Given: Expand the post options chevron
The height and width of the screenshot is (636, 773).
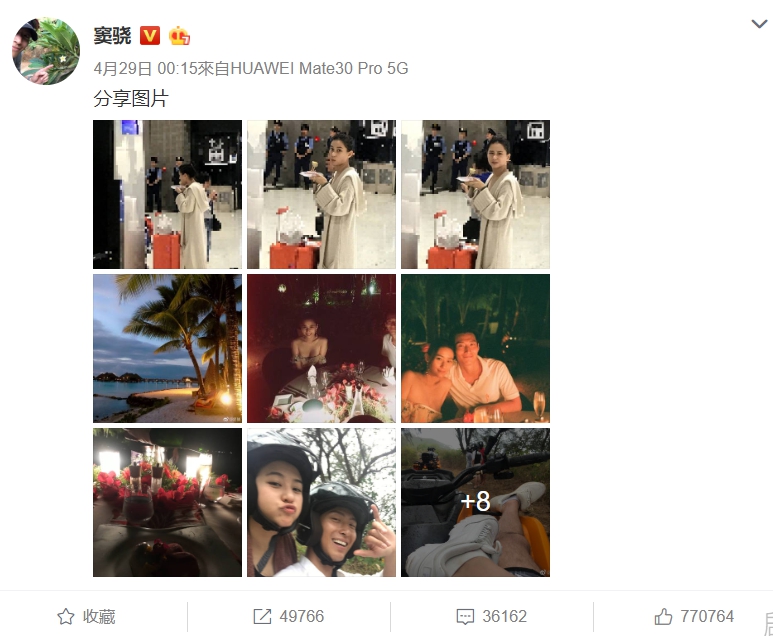Looking at the screenshot, I should pyautogui.click(x=758, y=24).
